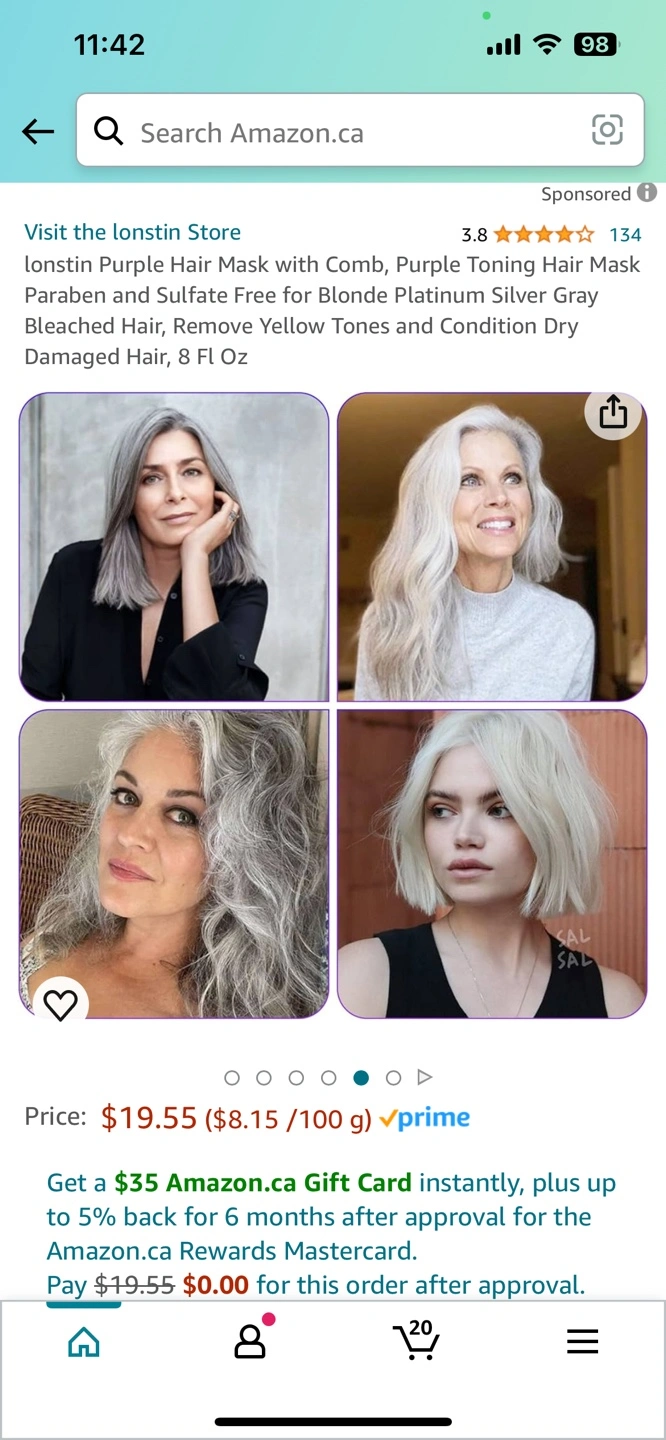Image resolution: width=666 pixels, height=1440 pixels.
Task: Open the 134 ratings link
Action: click(x=625, y=235)
